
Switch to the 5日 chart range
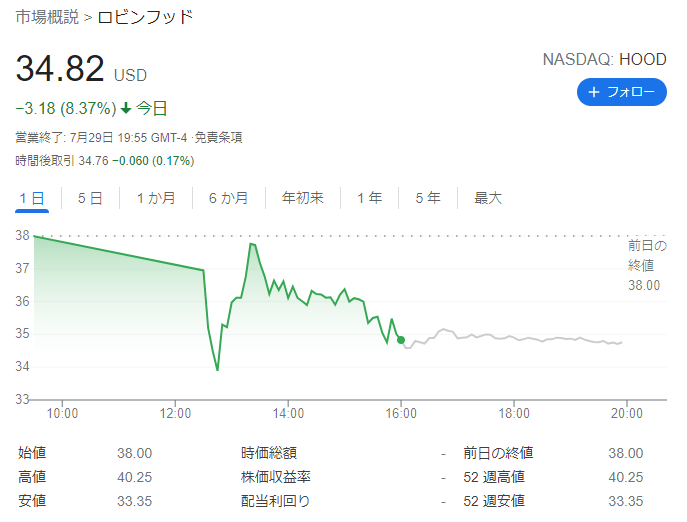90,198
